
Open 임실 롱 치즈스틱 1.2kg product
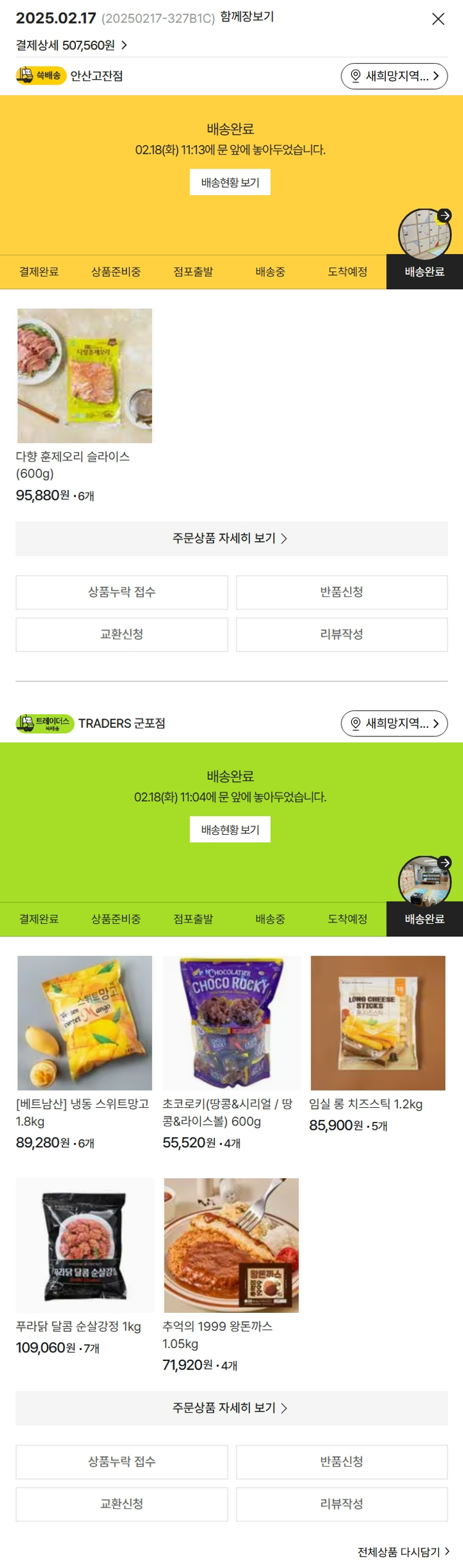(378, 1023)
